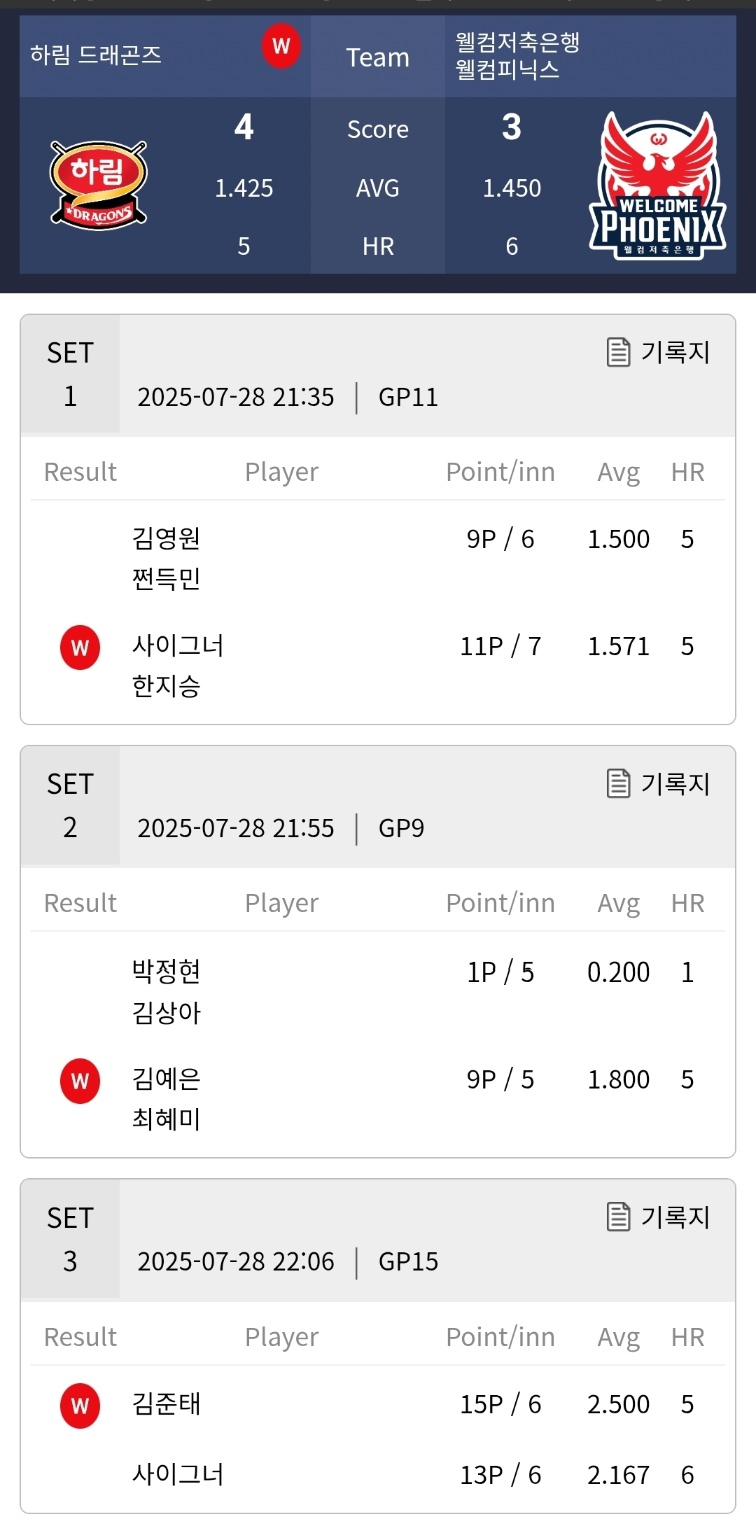View the 기록지 record sheet for SET 2
Screen dimensions: 756x1521
pos(659,783)
